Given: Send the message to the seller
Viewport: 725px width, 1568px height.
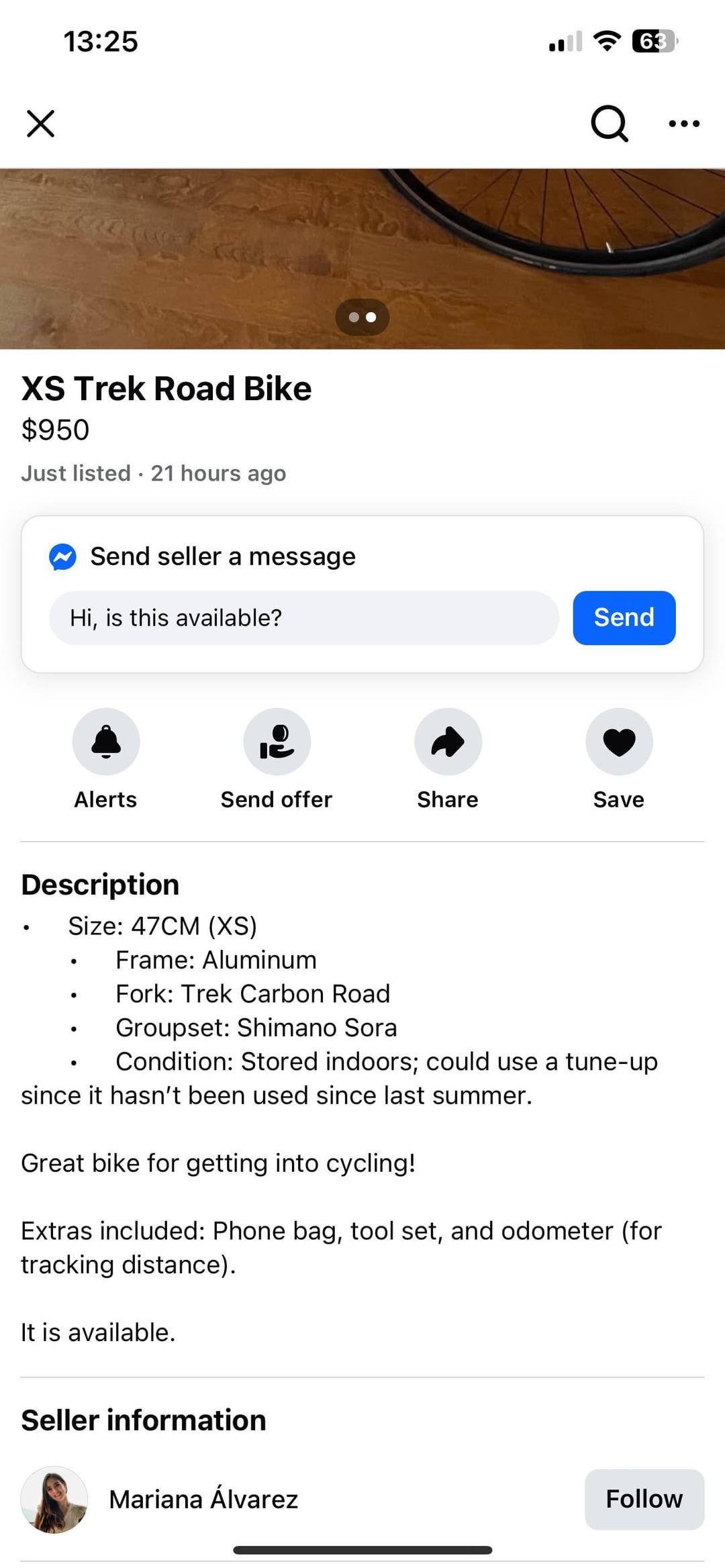Looking at the screenshot, I should click(x=624, y=618).
